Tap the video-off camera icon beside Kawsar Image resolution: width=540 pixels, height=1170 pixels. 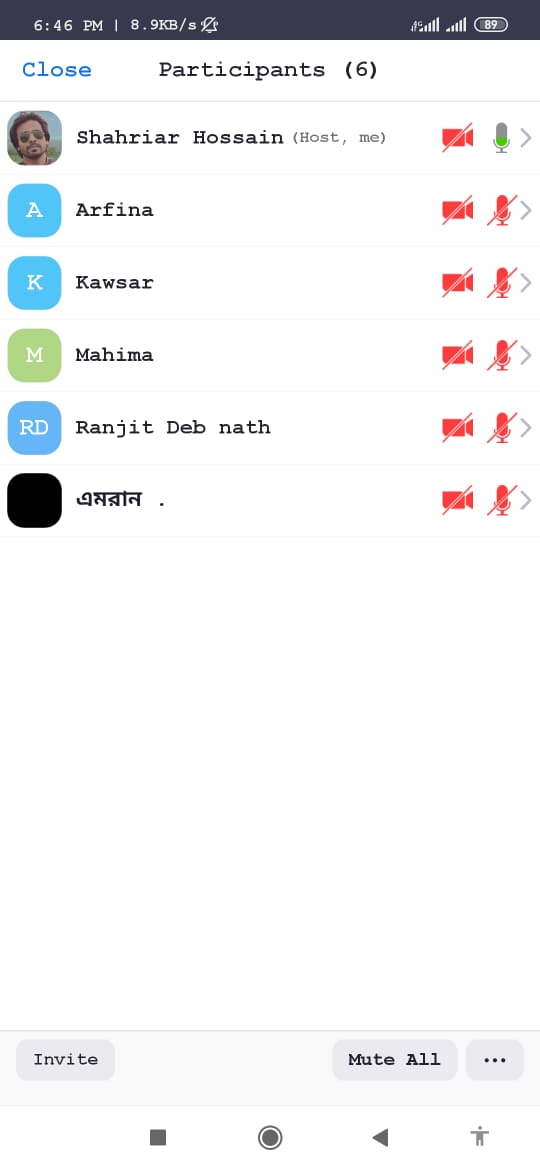tap(457, 283)
